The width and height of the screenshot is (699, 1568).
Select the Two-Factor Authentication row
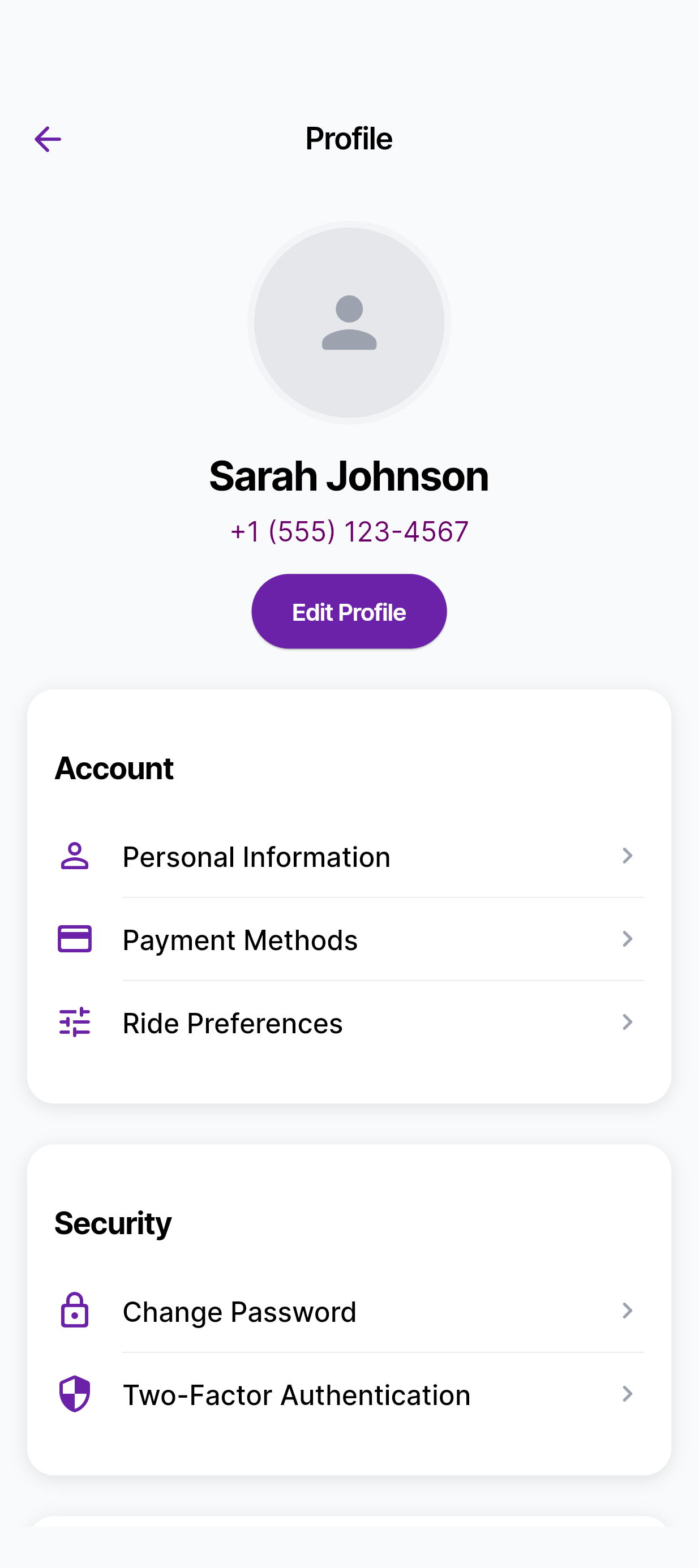click(x=349, y=1394)
